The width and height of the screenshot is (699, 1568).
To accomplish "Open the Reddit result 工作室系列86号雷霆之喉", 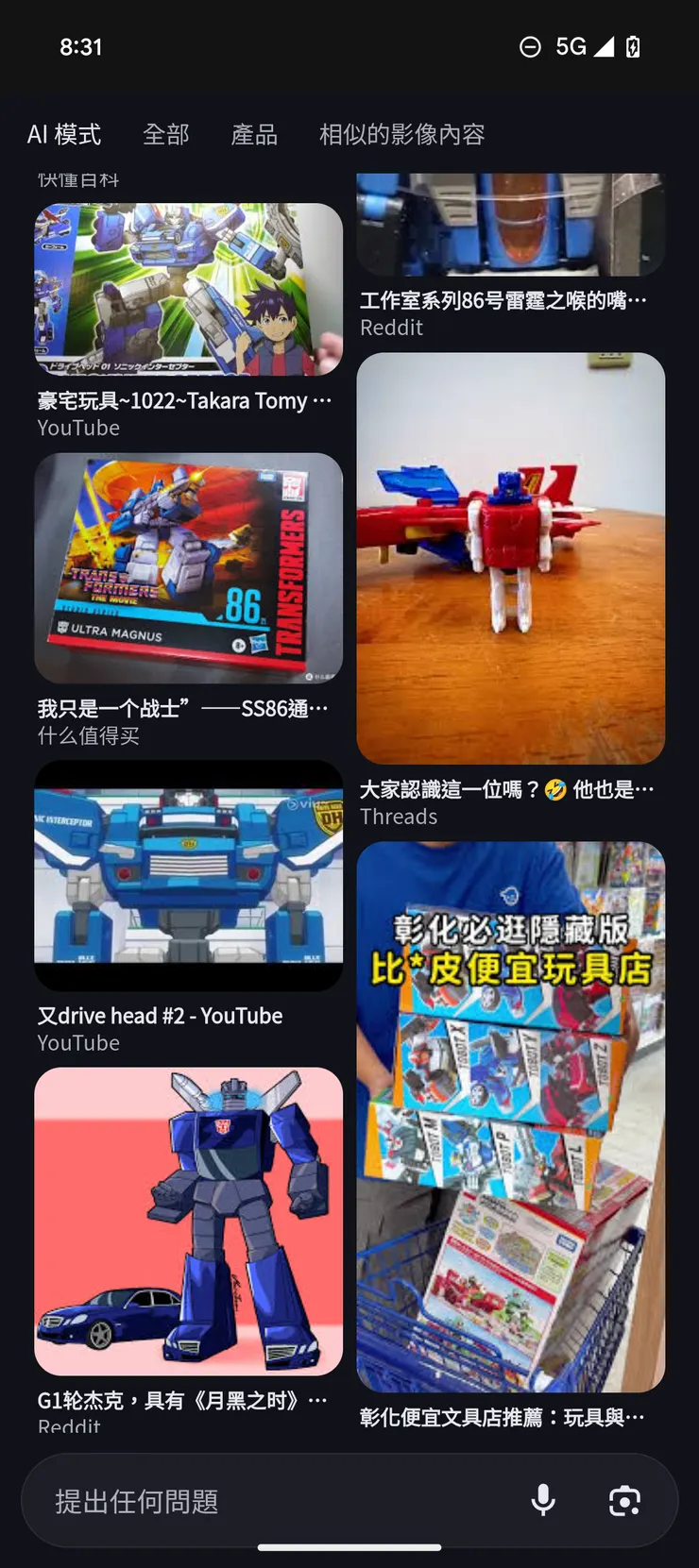I will click(510, 225).
